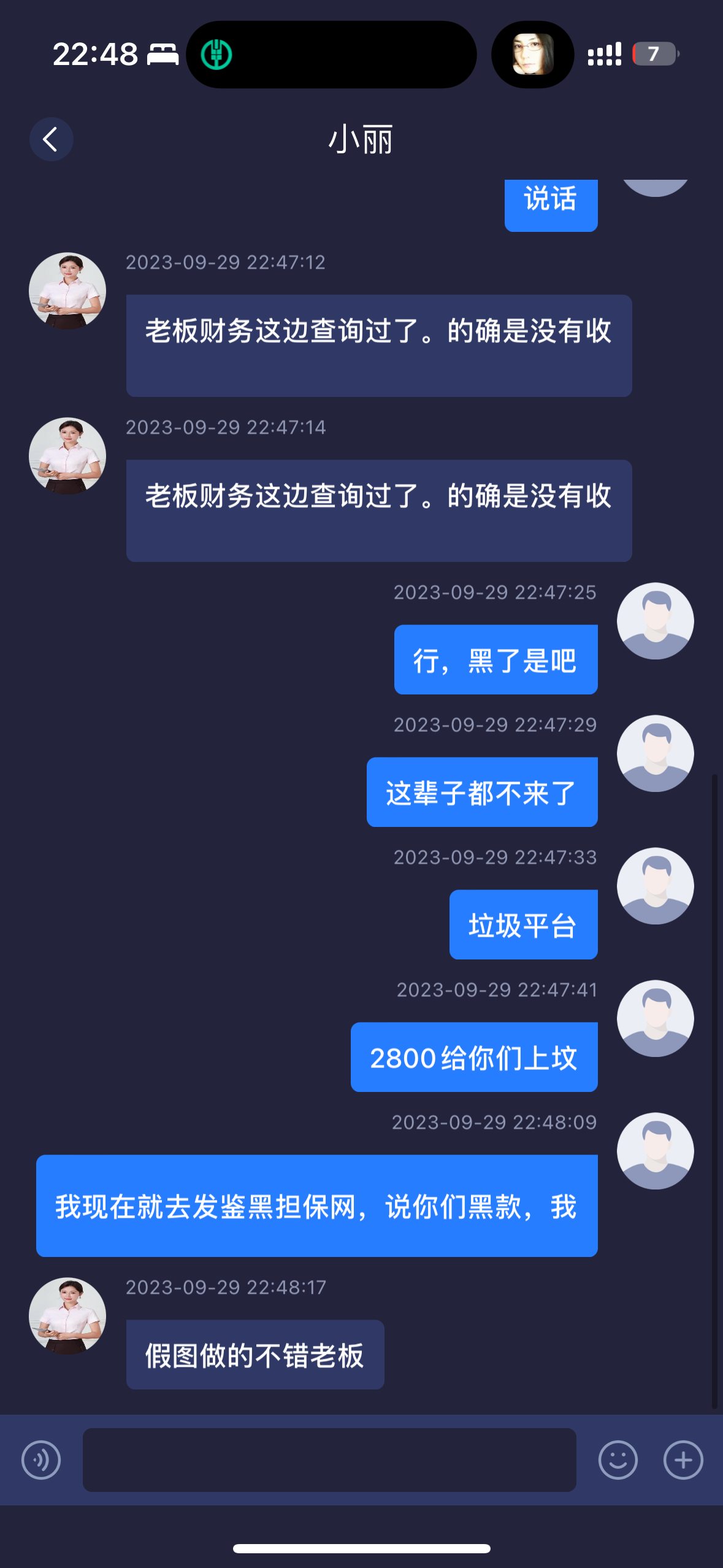The width and height of the screenshot is (723, 1568).
Task: Tap the message 这辈子都不来了
Action: [x=481, y=791]
